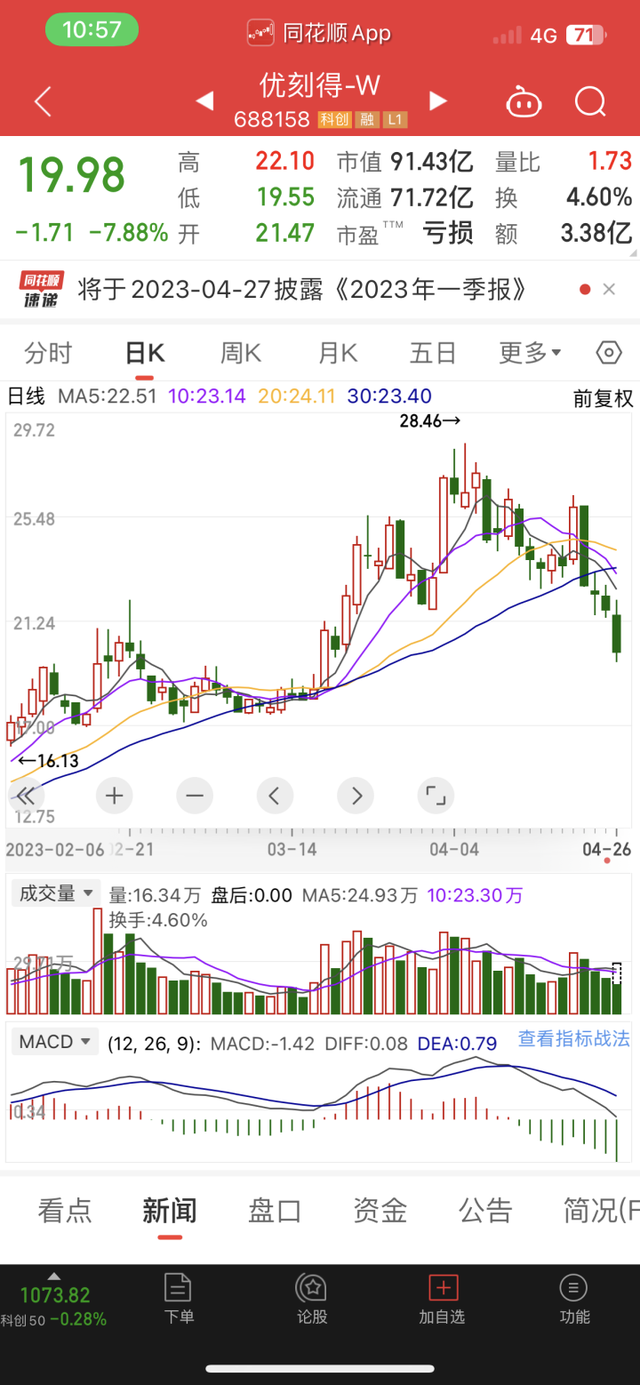
Task: Expand chart to fullscreen
Action: pyautogui.click(x=435, y=796)
